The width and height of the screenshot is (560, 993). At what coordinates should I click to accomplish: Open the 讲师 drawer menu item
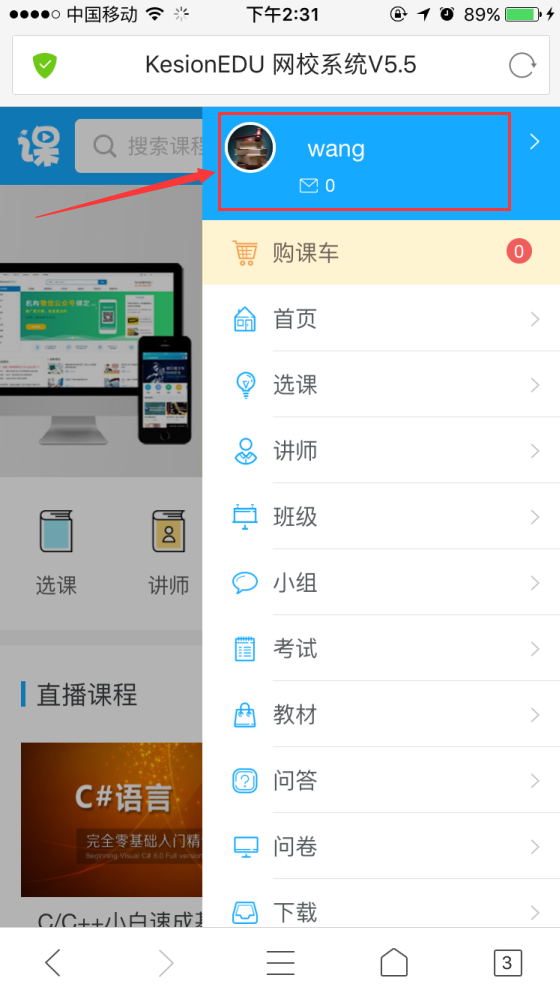[x=381, y=450]
